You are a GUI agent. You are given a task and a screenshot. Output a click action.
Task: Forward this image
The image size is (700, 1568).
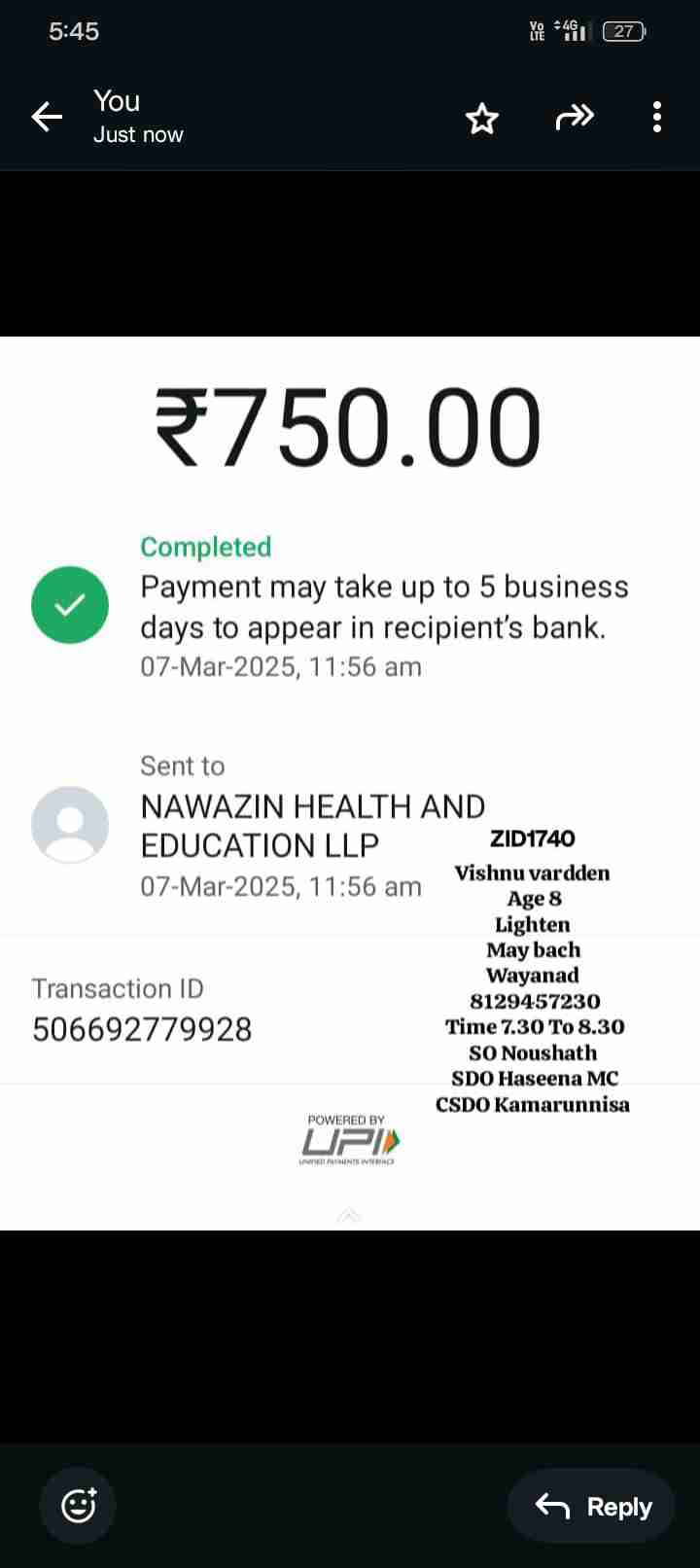coord(574,118)
